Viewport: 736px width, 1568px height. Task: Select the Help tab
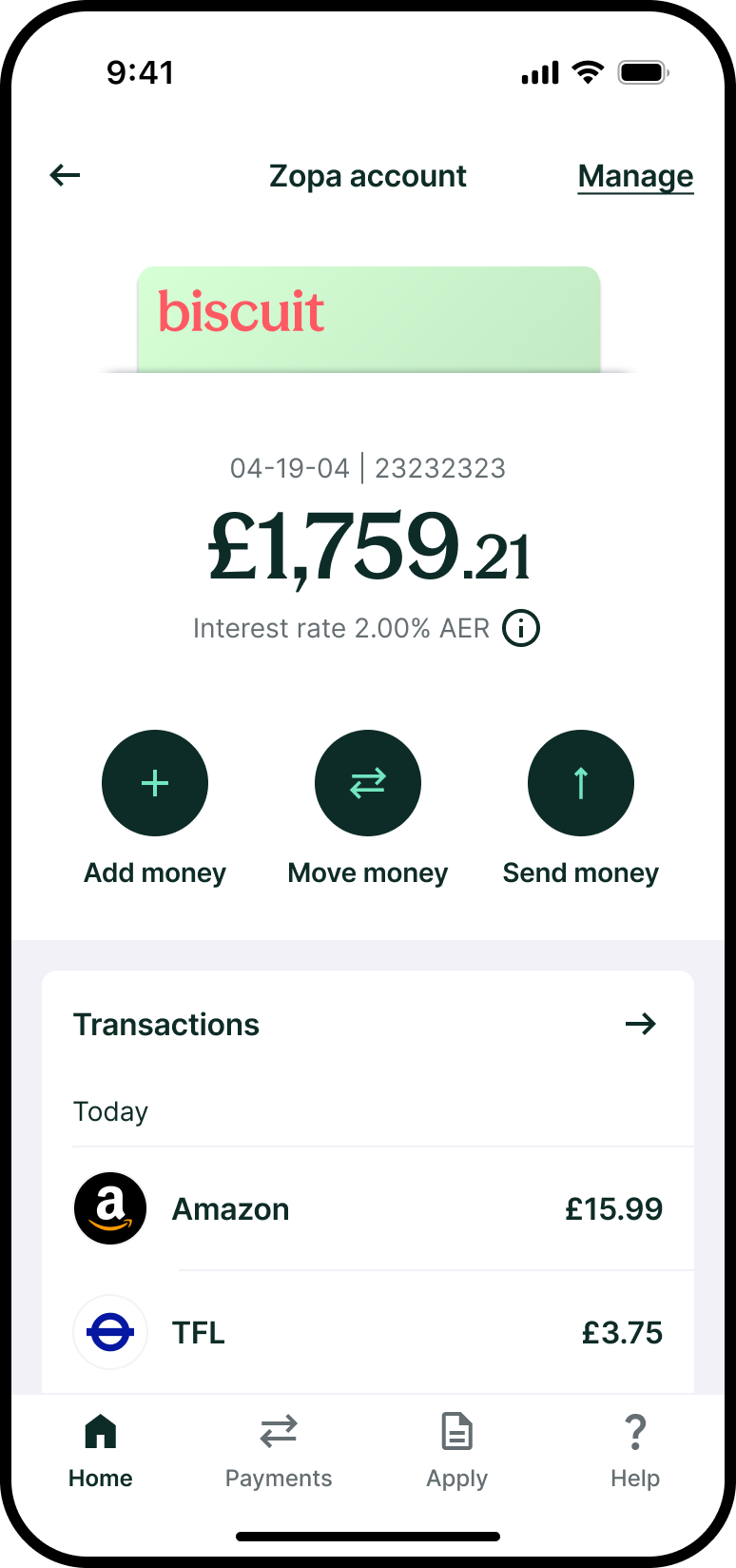point(634,1449)
